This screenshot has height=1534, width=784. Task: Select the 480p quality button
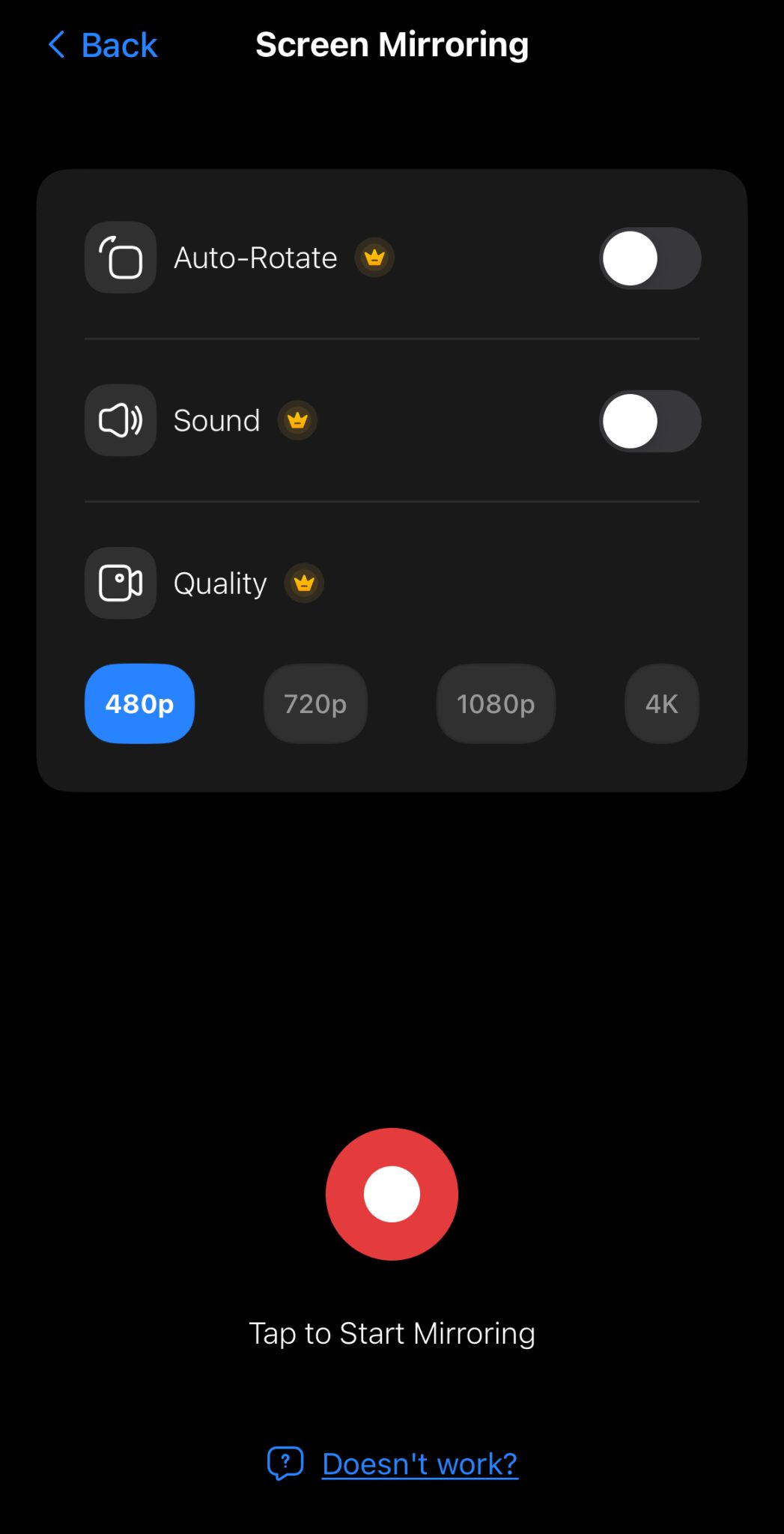point(139,703)
